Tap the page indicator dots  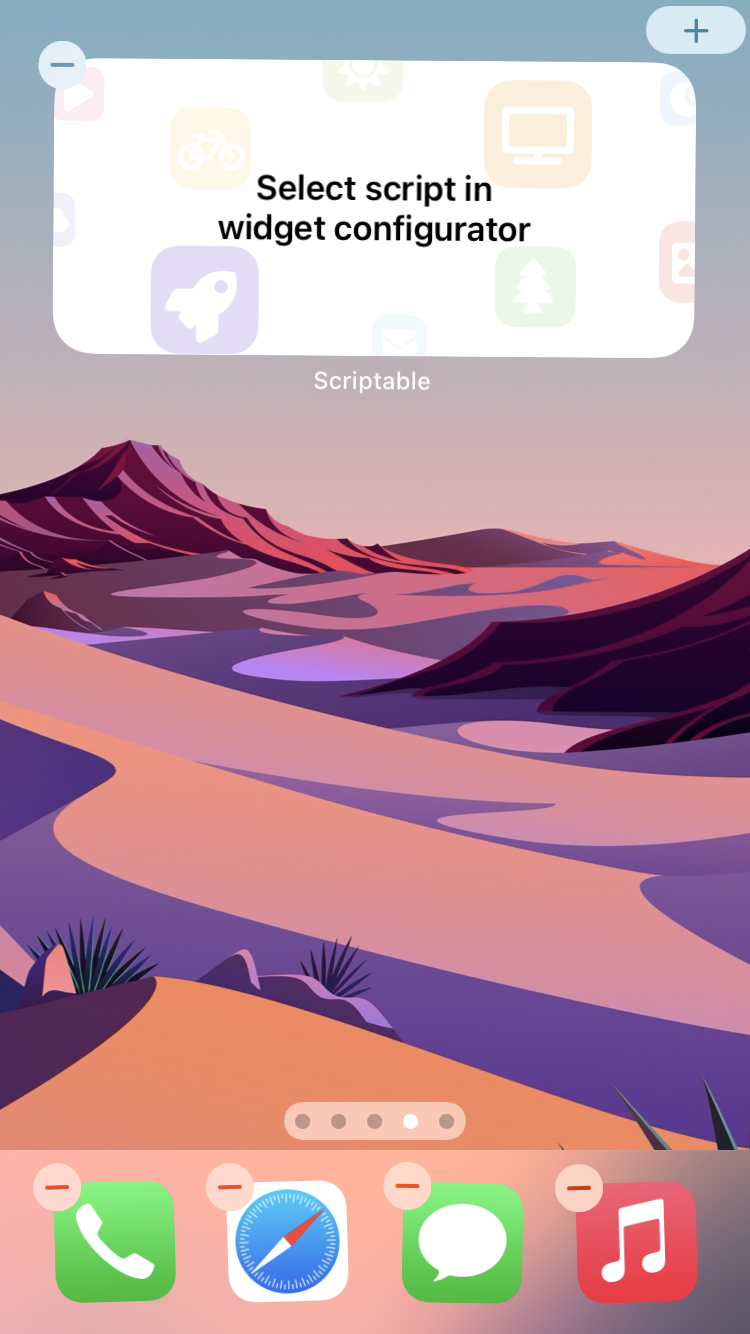[375, 1121]
